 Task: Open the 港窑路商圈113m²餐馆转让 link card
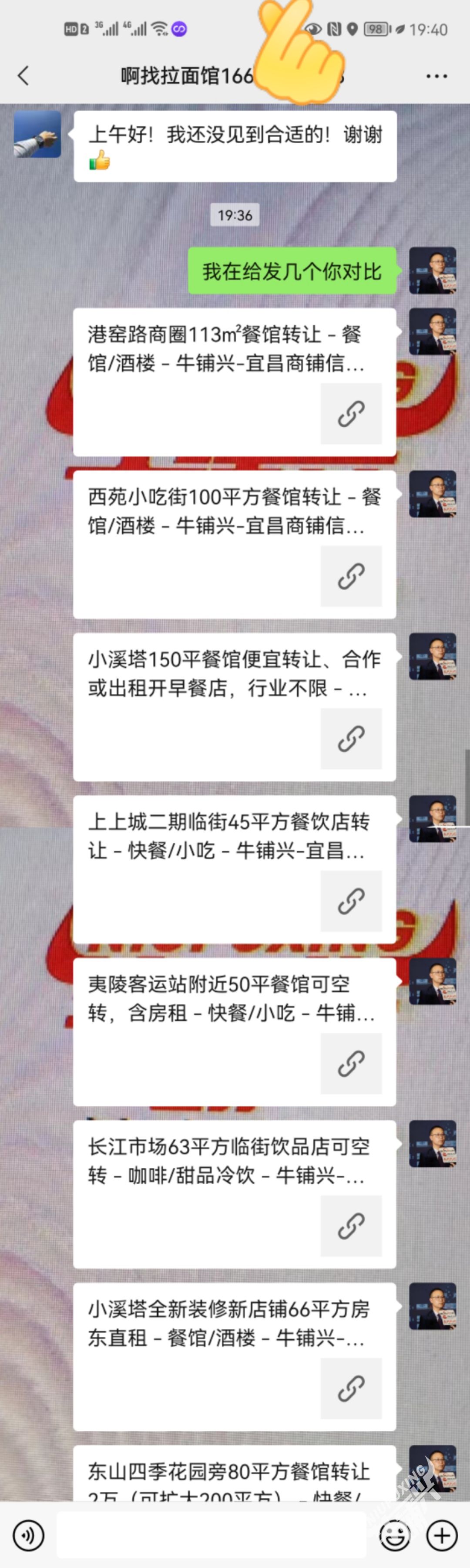click(234, 382)
